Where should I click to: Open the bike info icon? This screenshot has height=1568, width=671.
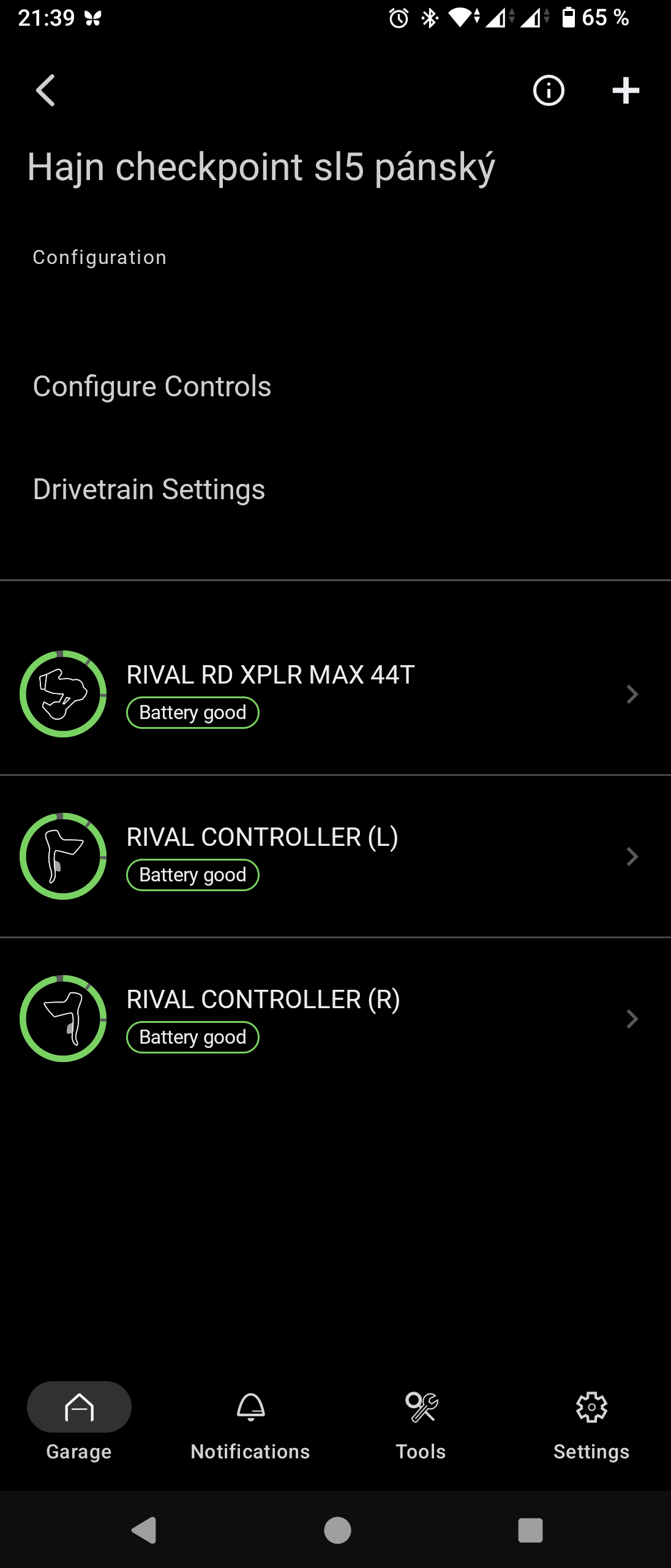click(x=549, y=91)
